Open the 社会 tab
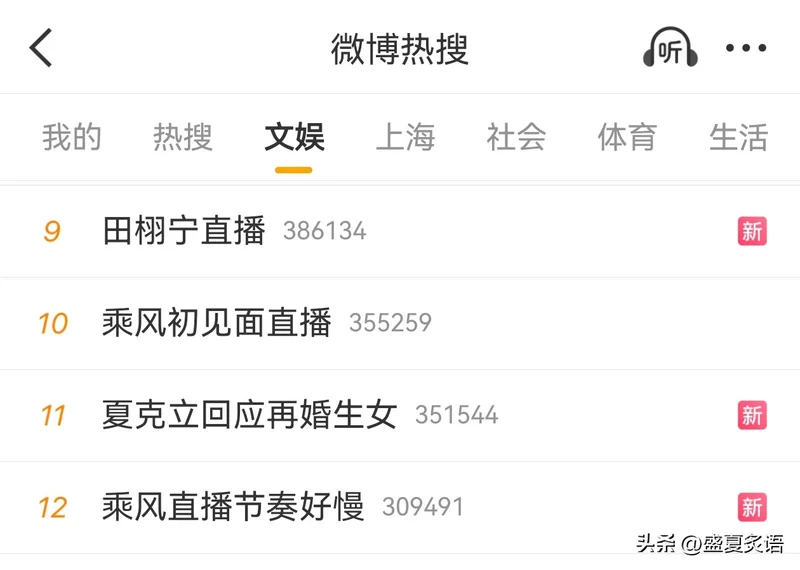The image size is (800, 570). 516,137
